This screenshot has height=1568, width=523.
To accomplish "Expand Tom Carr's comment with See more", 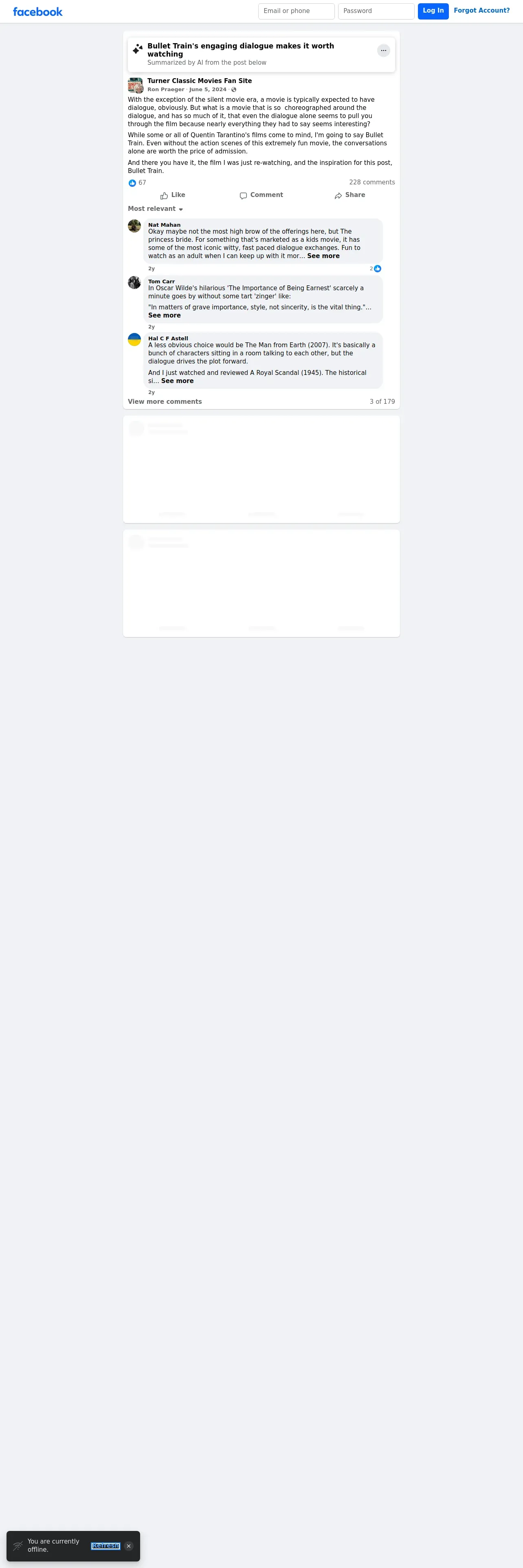I will click(165, 315).
